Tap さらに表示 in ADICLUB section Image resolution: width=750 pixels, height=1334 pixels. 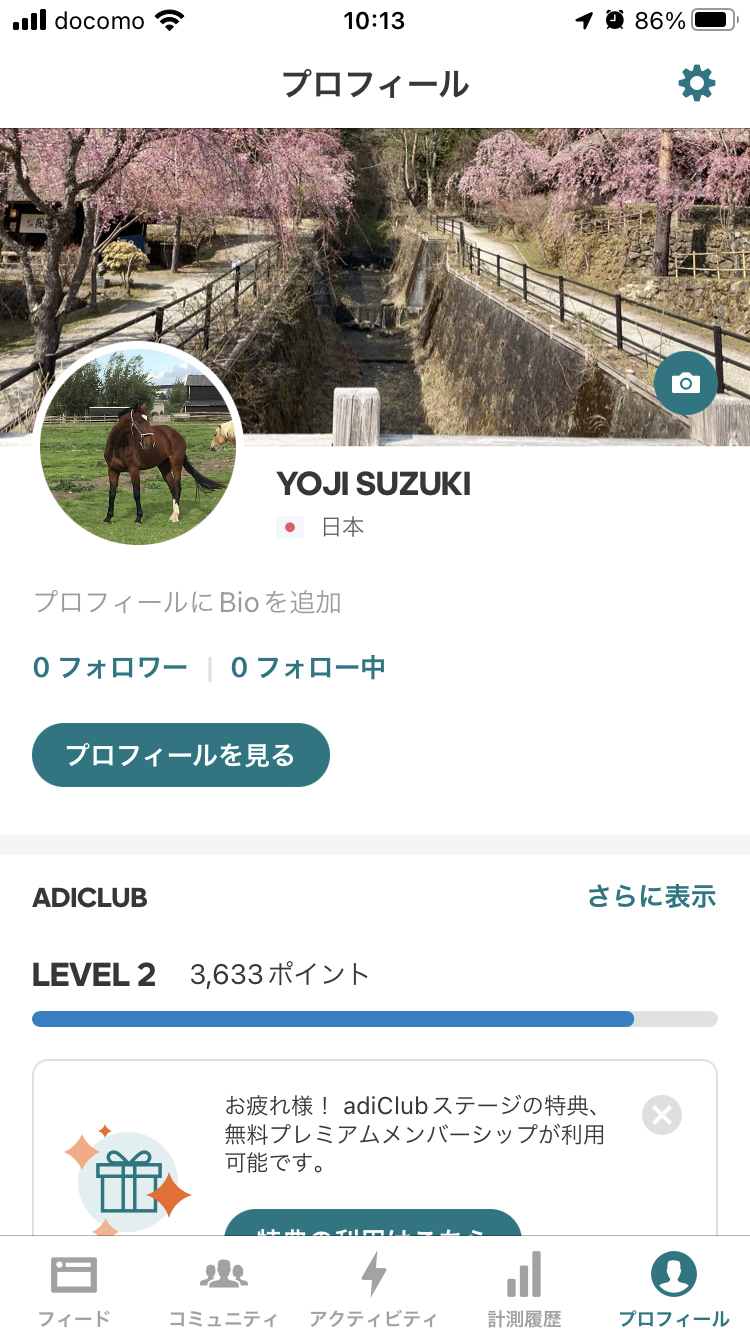(x=652, y=896)
